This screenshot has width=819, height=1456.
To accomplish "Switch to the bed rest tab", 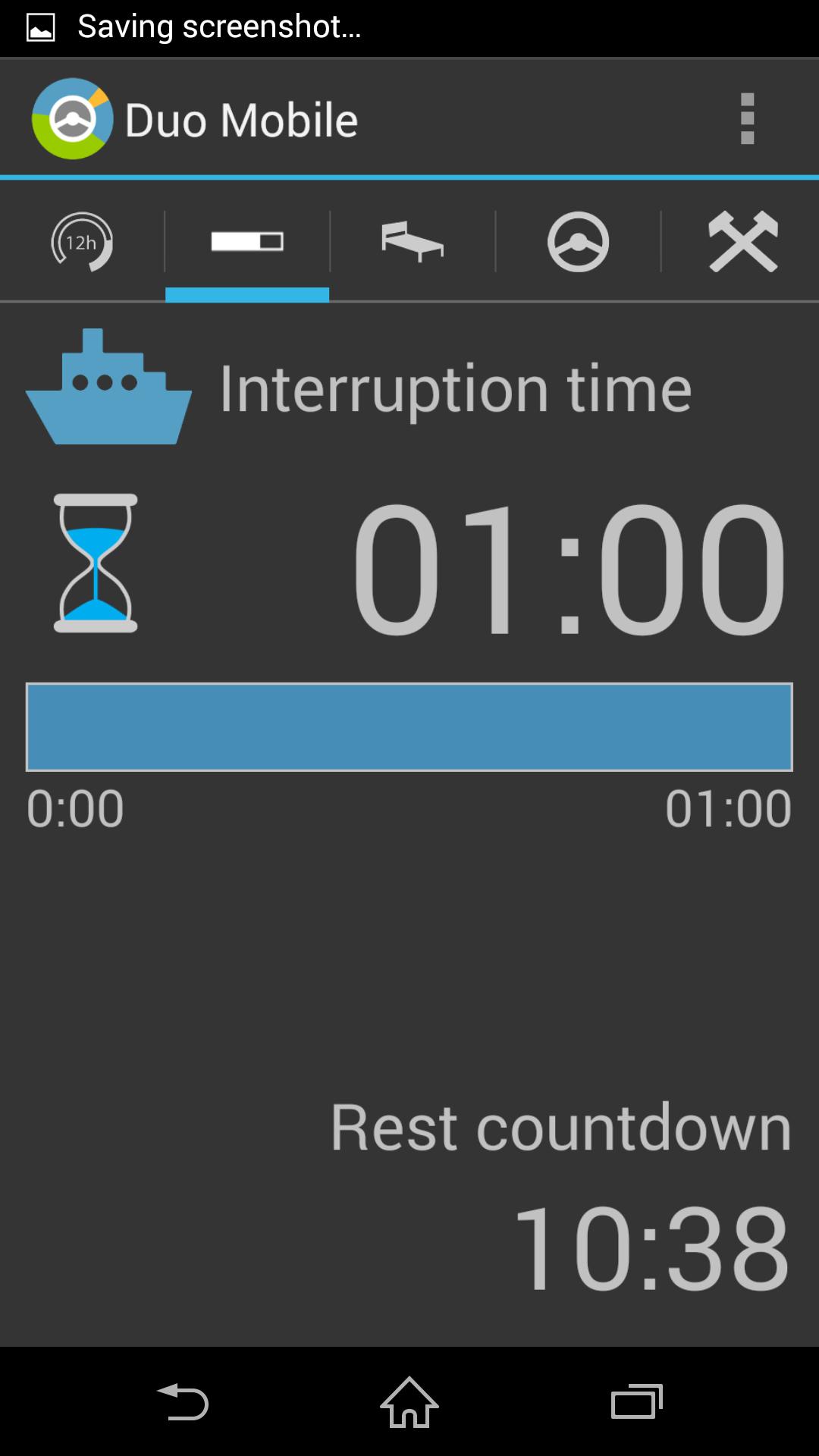I will (413, 242).
